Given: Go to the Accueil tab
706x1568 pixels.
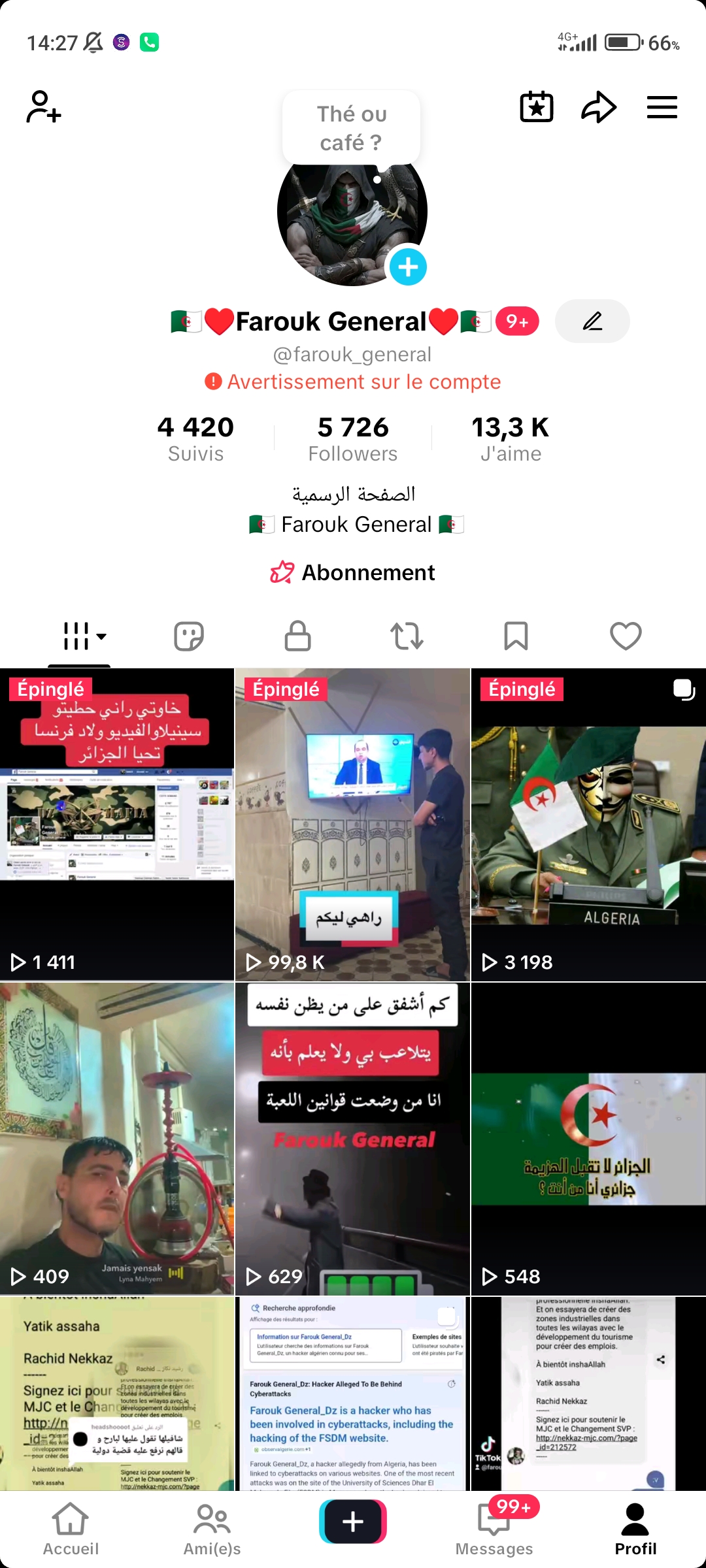Looking at the screenshot, I should [71, 1529].
